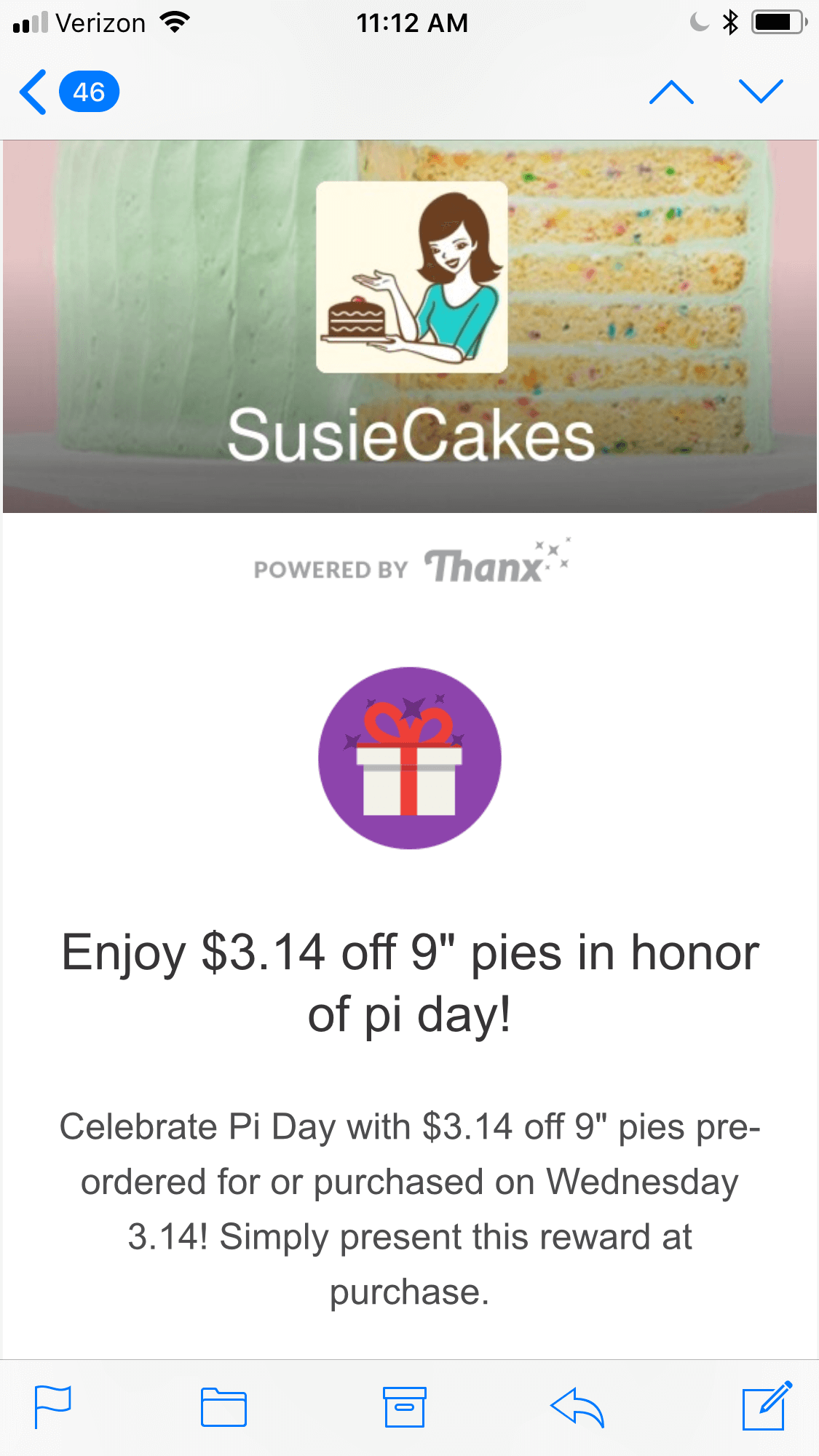Go back using the left chevron
The width and height of the screenshot is (819, 1456).
click(x=32, y=92)
